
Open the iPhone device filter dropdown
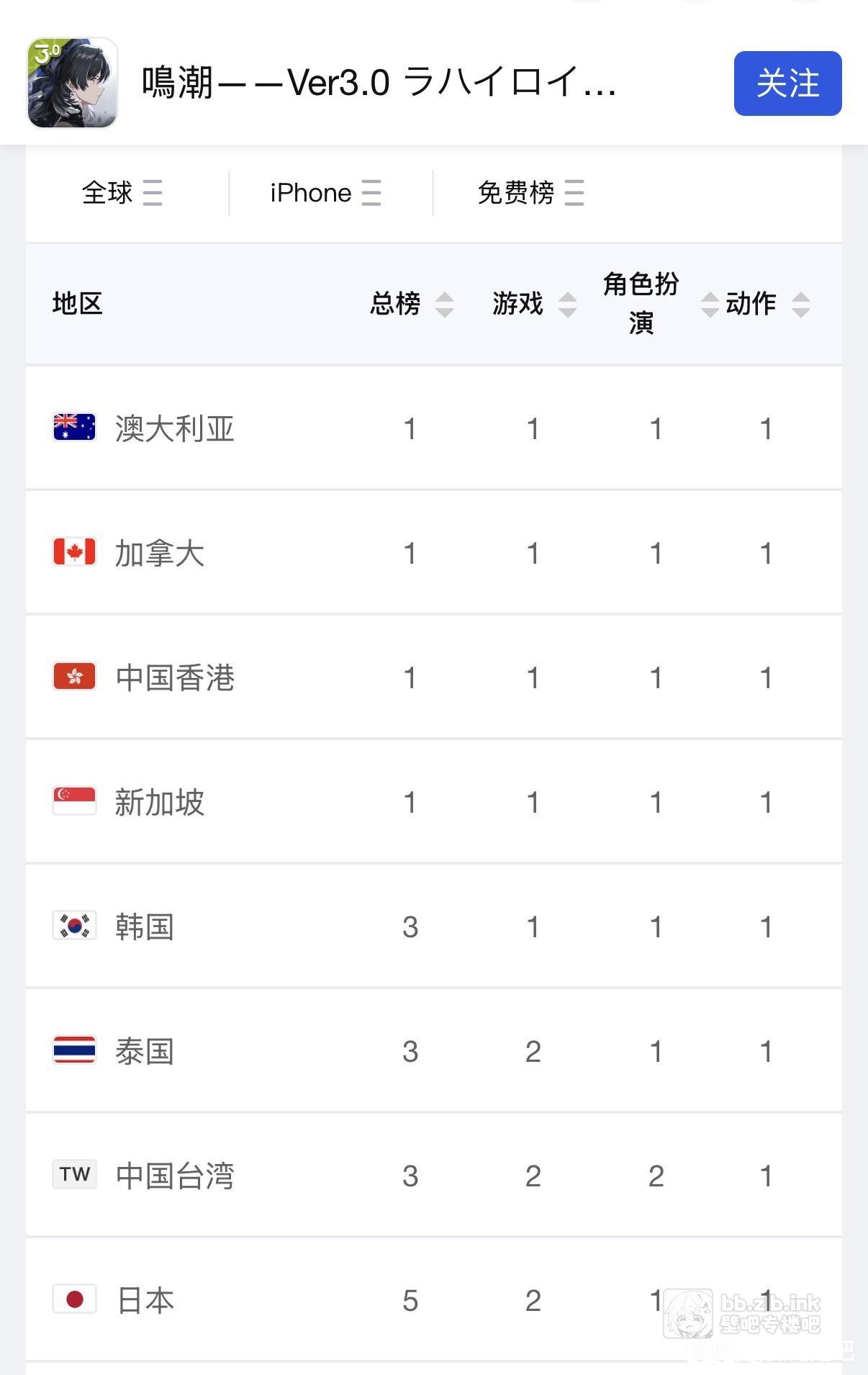(x=325, y=193)
